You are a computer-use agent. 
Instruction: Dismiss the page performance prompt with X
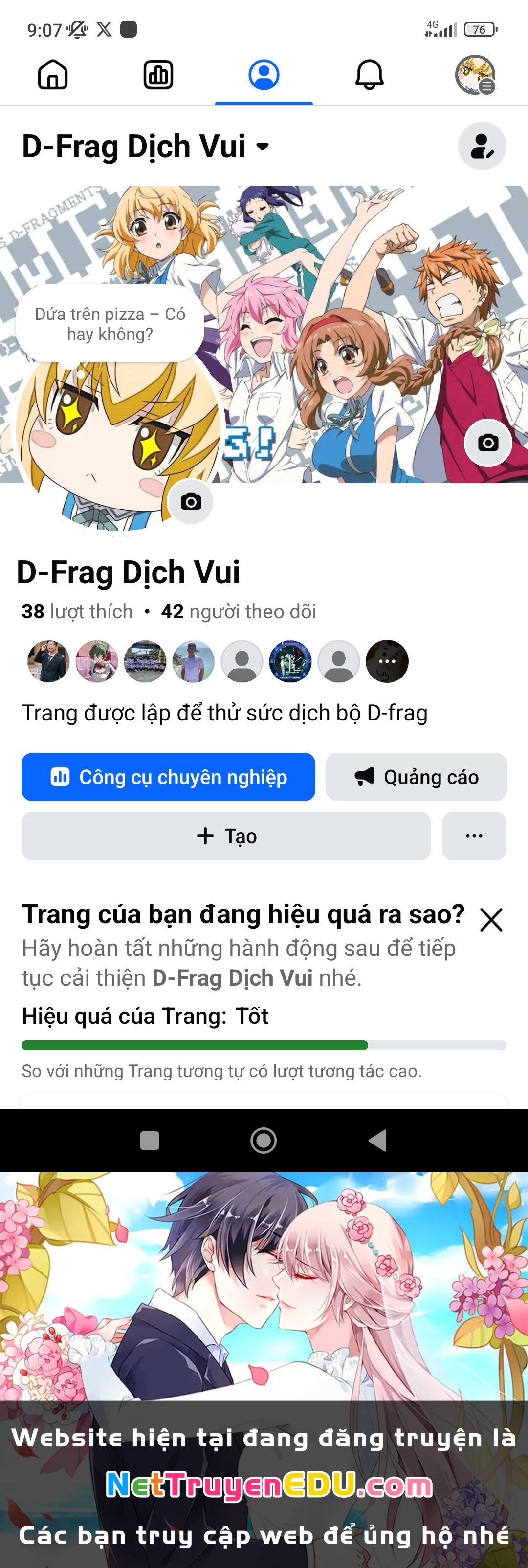(492, 920)
